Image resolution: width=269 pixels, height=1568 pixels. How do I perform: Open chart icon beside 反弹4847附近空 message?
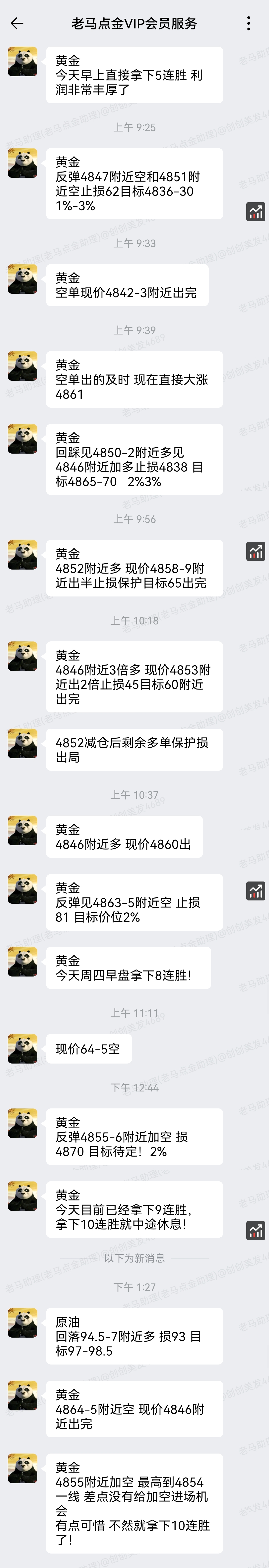256,212
